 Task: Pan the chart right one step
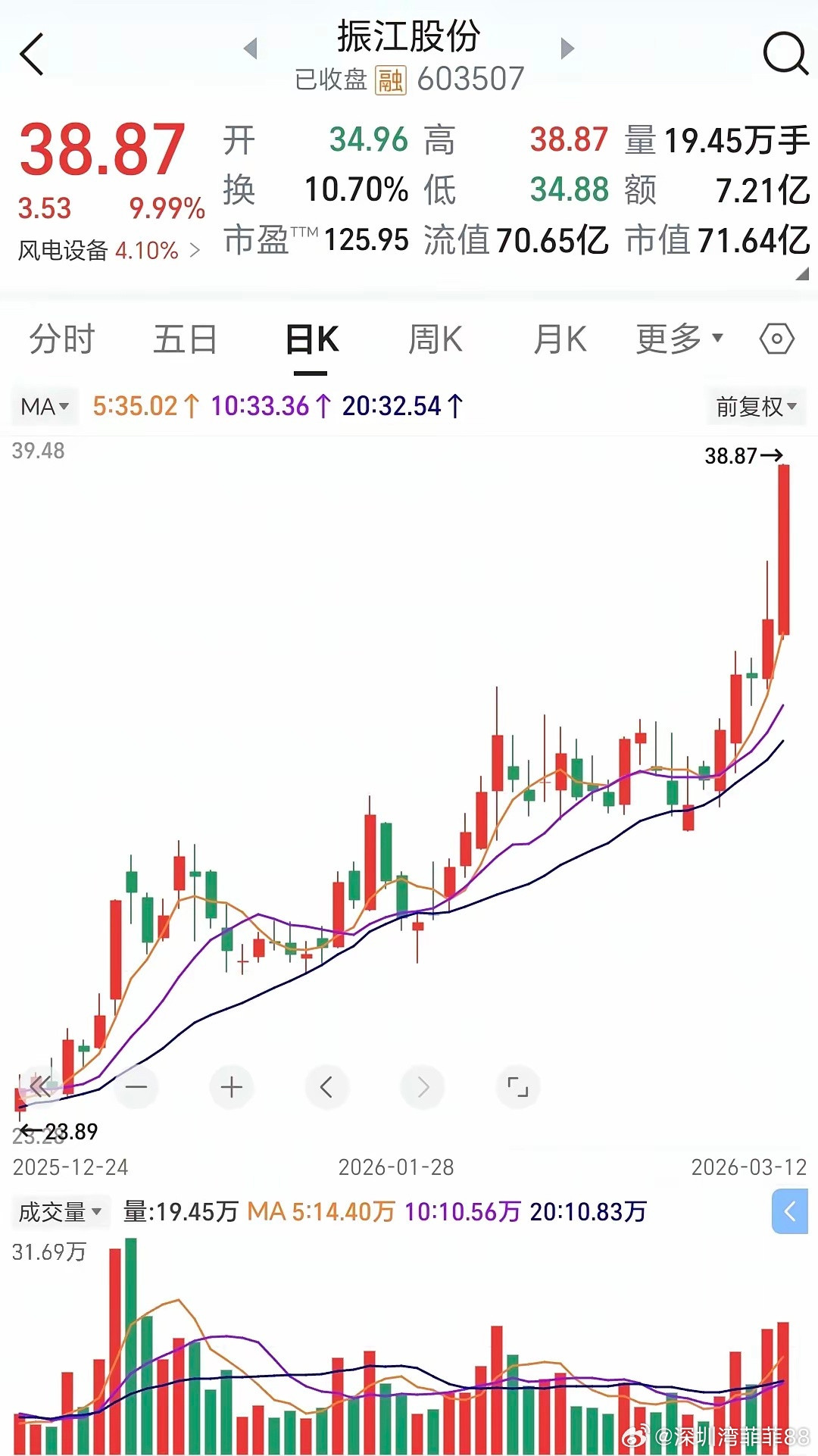(x=423, y=1086)
